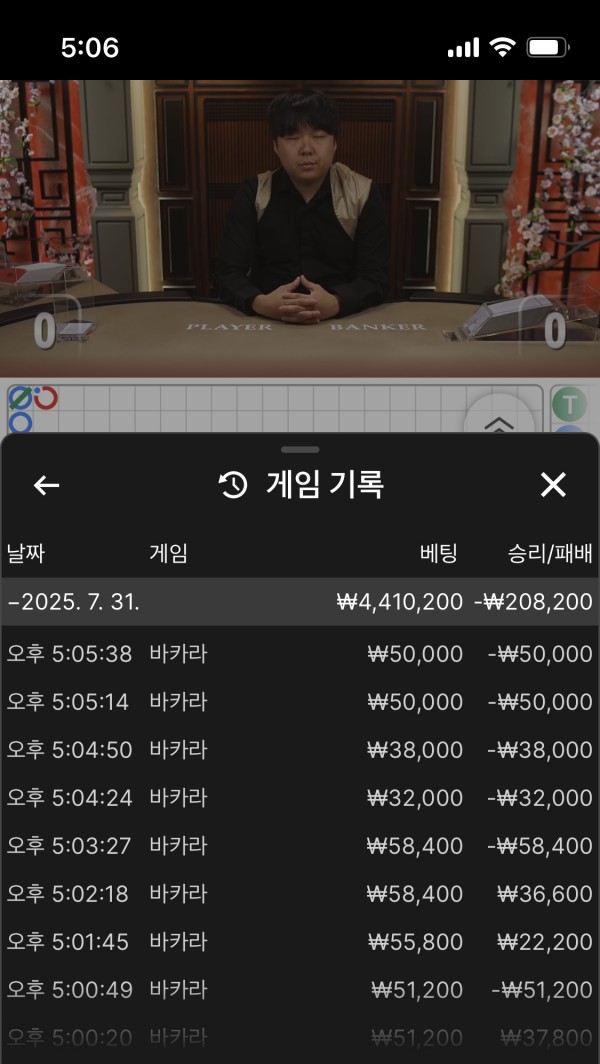The height and width of the screenshot is (1064, 600).
Task: Select the 오후 5:02:18 game entry
Action: (x=300, y=894)
